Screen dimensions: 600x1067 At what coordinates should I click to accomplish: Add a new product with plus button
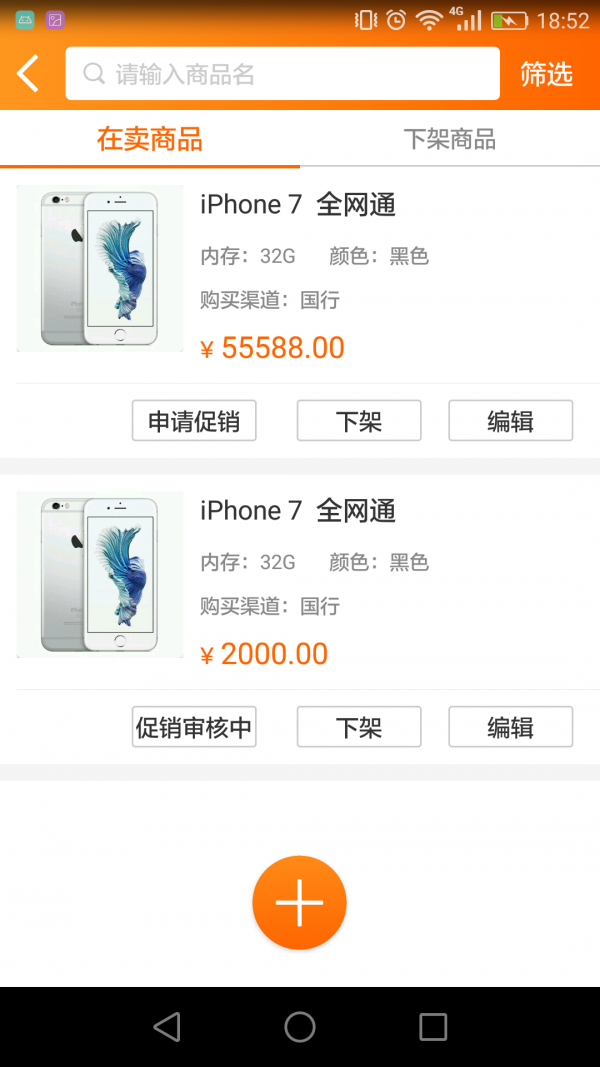click(299, 902)
